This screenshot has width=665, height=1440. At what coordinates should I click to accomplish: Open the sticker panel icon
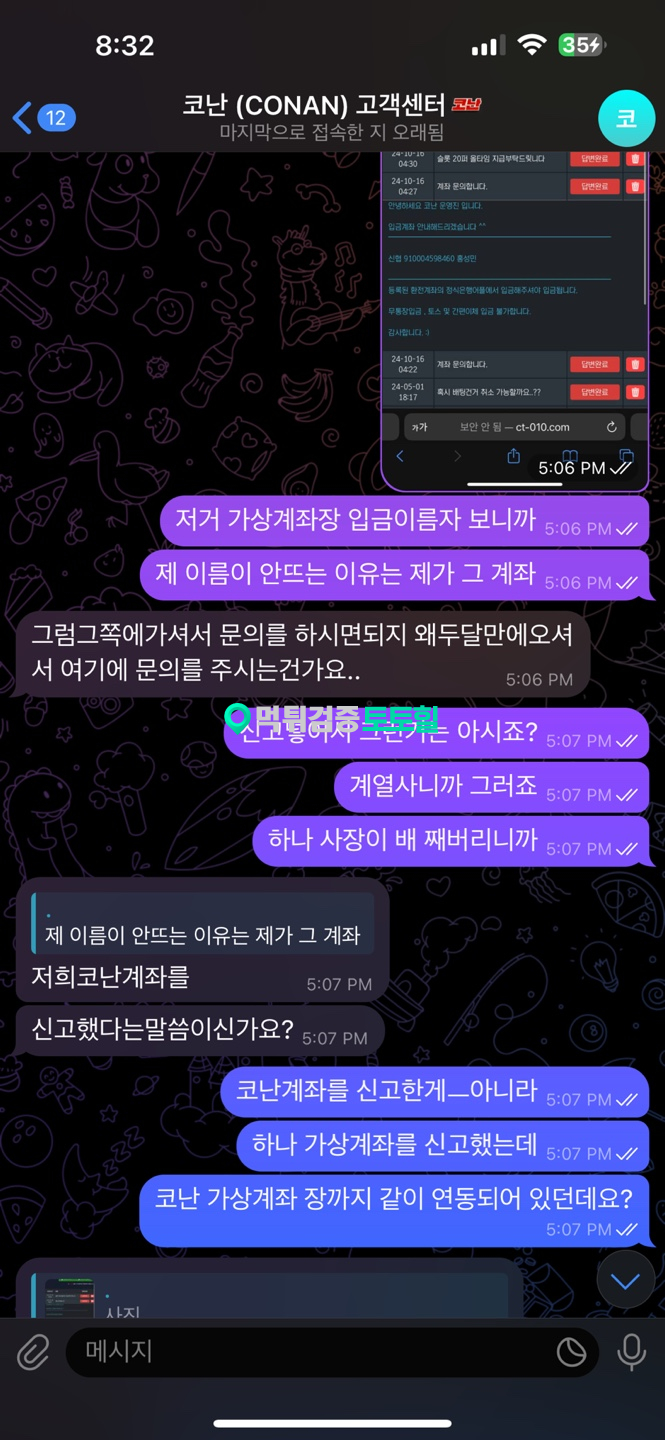(571, 1353)
